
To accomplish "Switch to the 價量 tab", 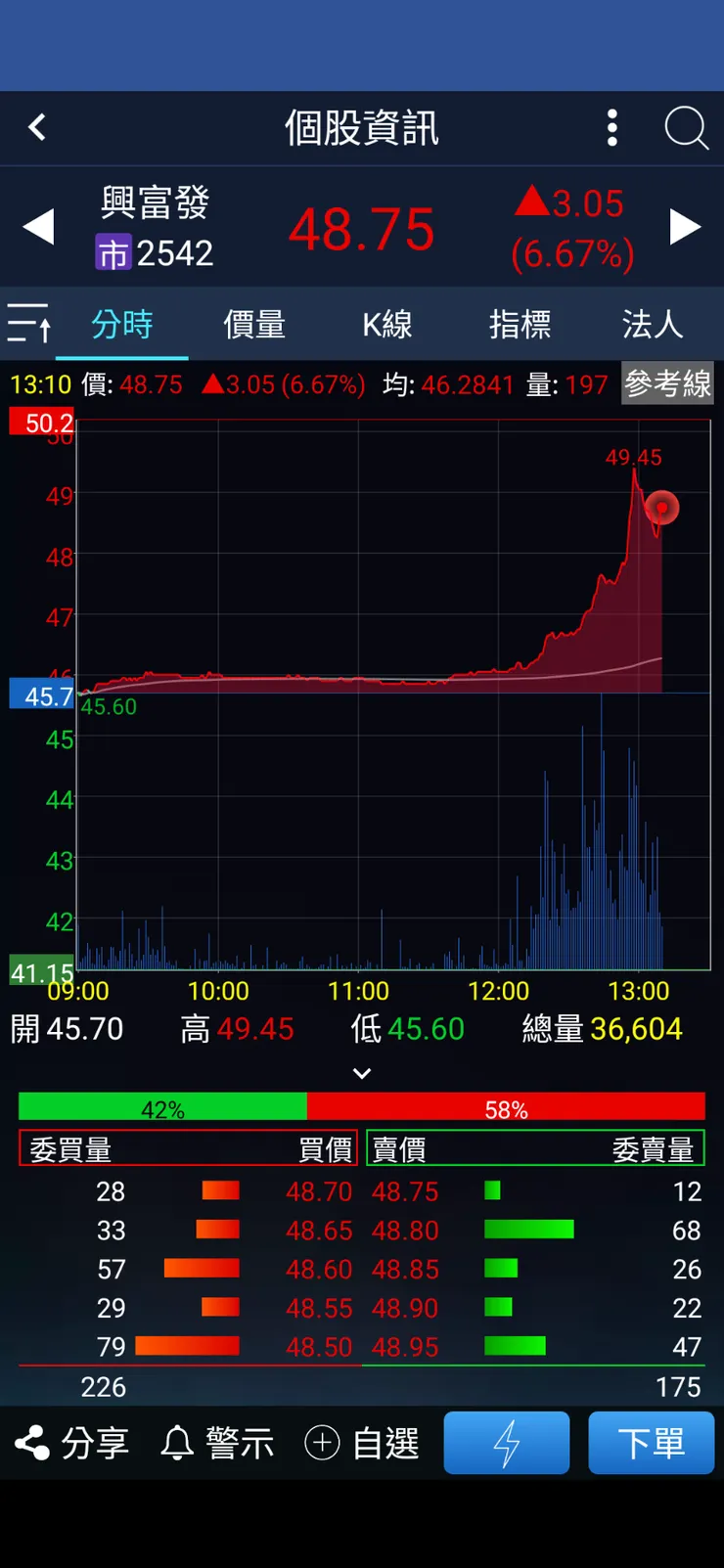I will 254,324.
